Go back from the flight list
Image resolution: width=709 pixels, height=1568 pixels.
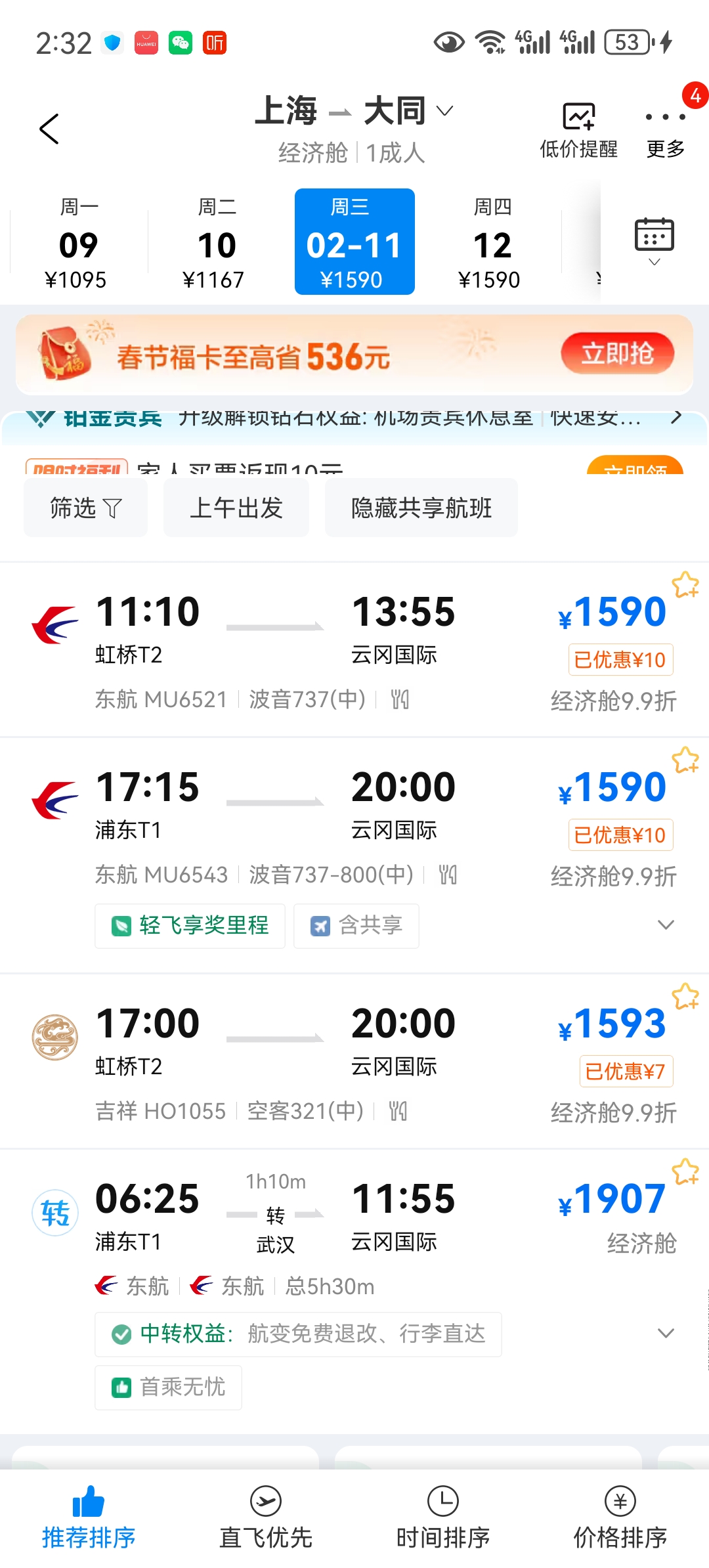49,129
